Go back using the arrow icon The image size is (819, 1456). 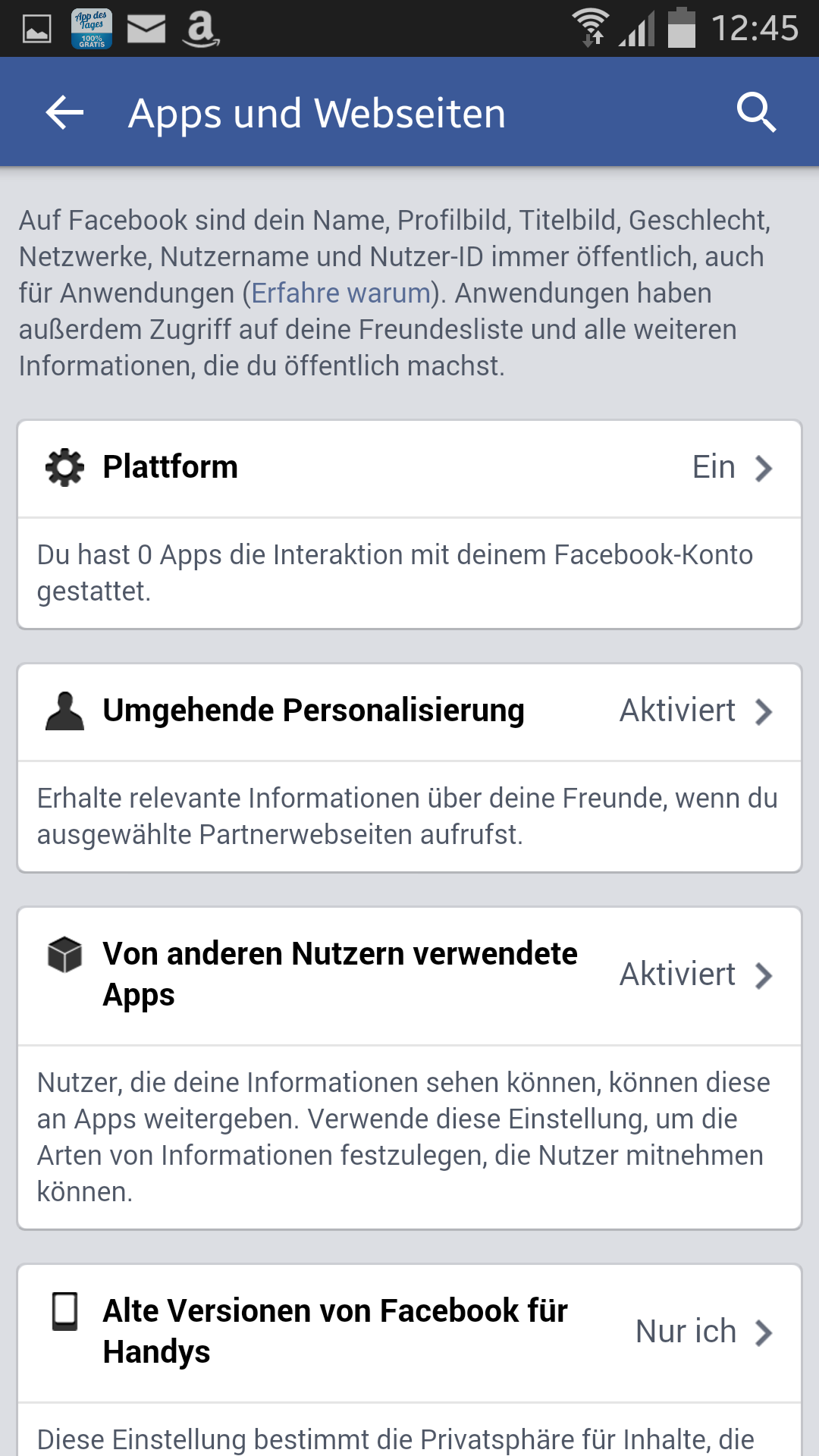pyautogui.click(x=64, y=113)
